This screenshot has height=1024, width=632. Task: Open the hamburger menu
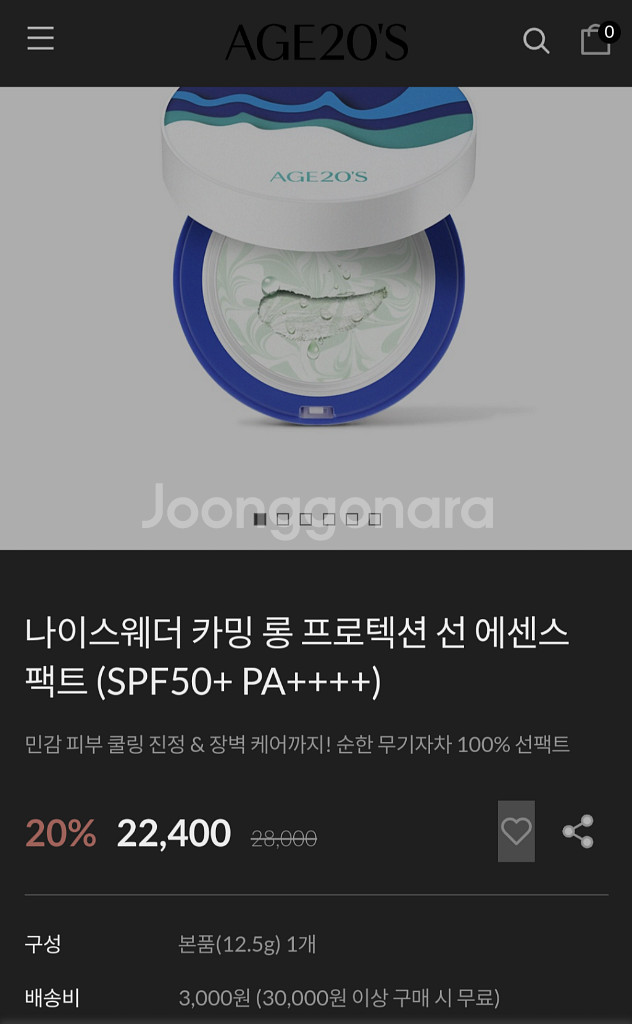tap(40, 39)
